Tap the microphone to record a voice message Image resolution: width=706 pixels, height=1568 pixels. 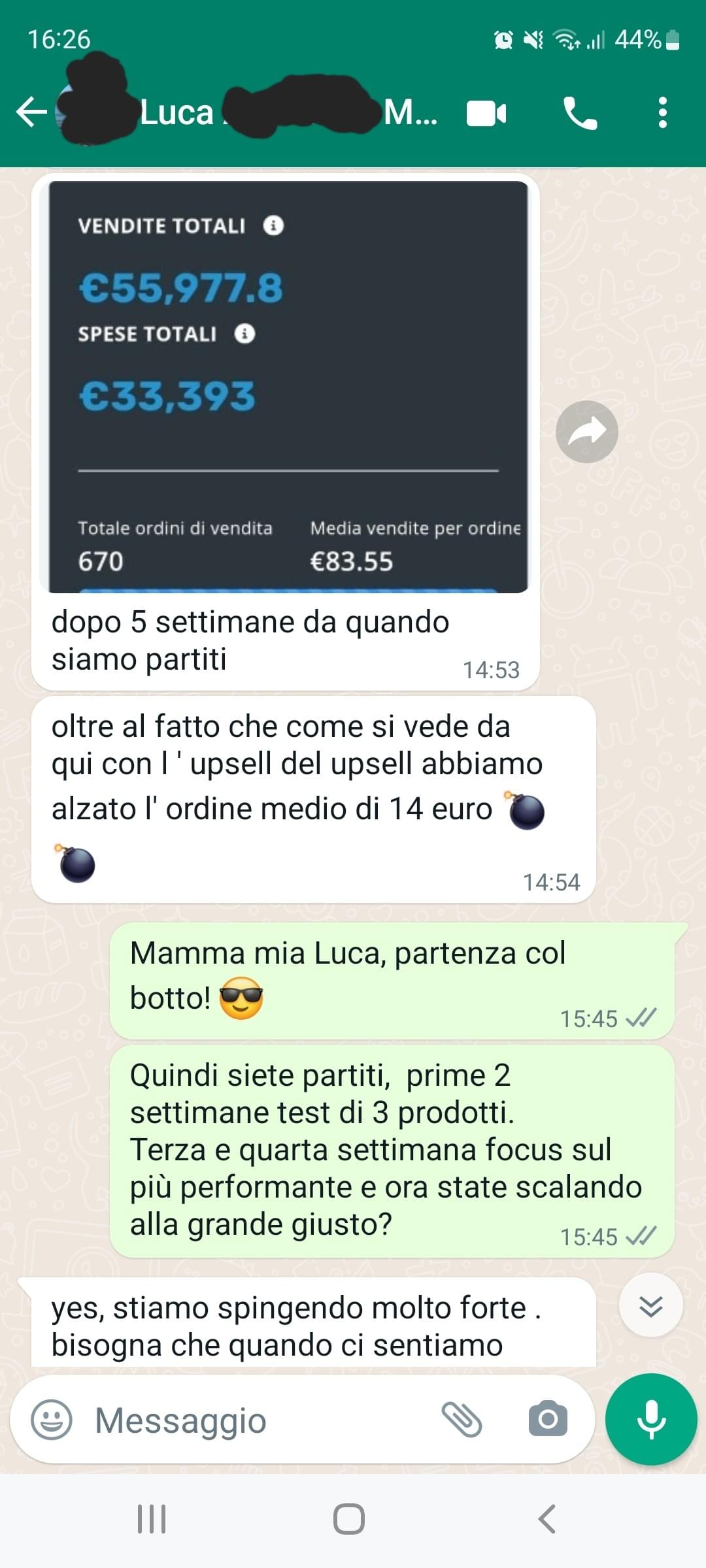pyautogui.click(x=651, y=1419)
